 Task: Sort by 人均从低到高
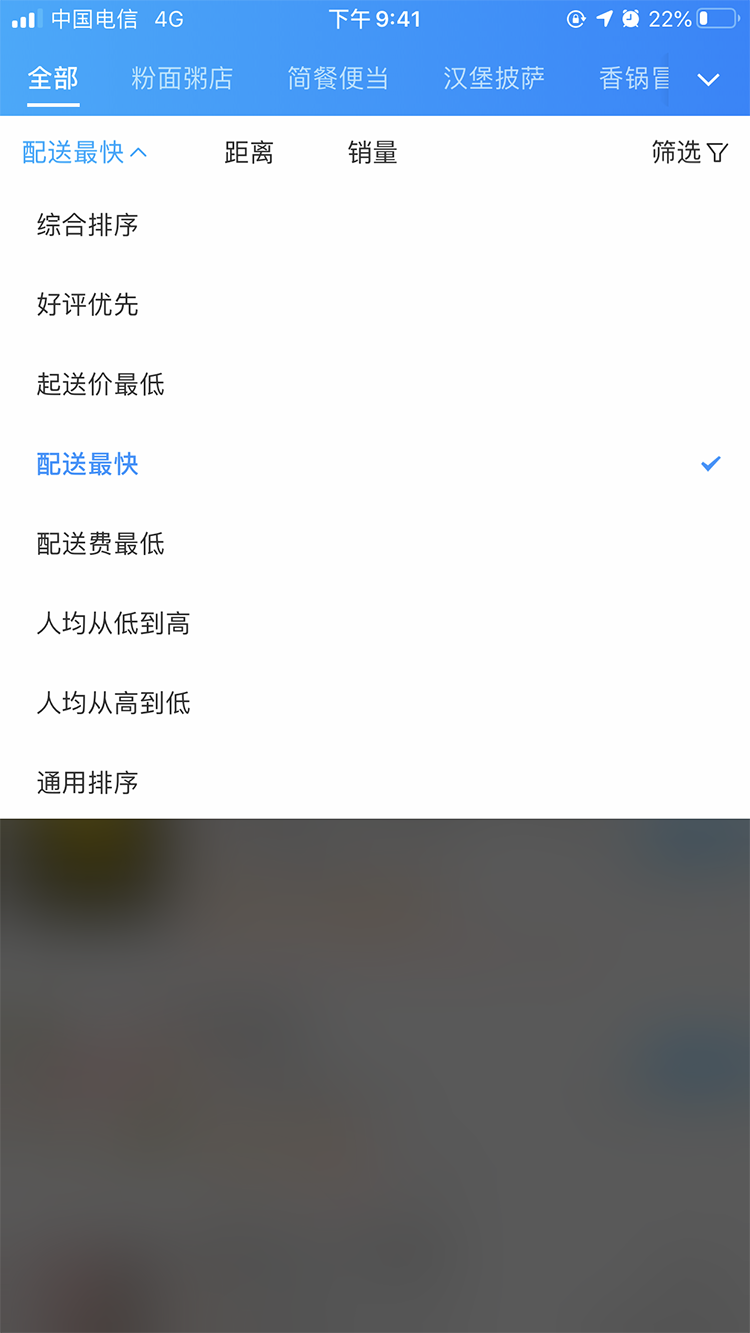coord(113,624)
